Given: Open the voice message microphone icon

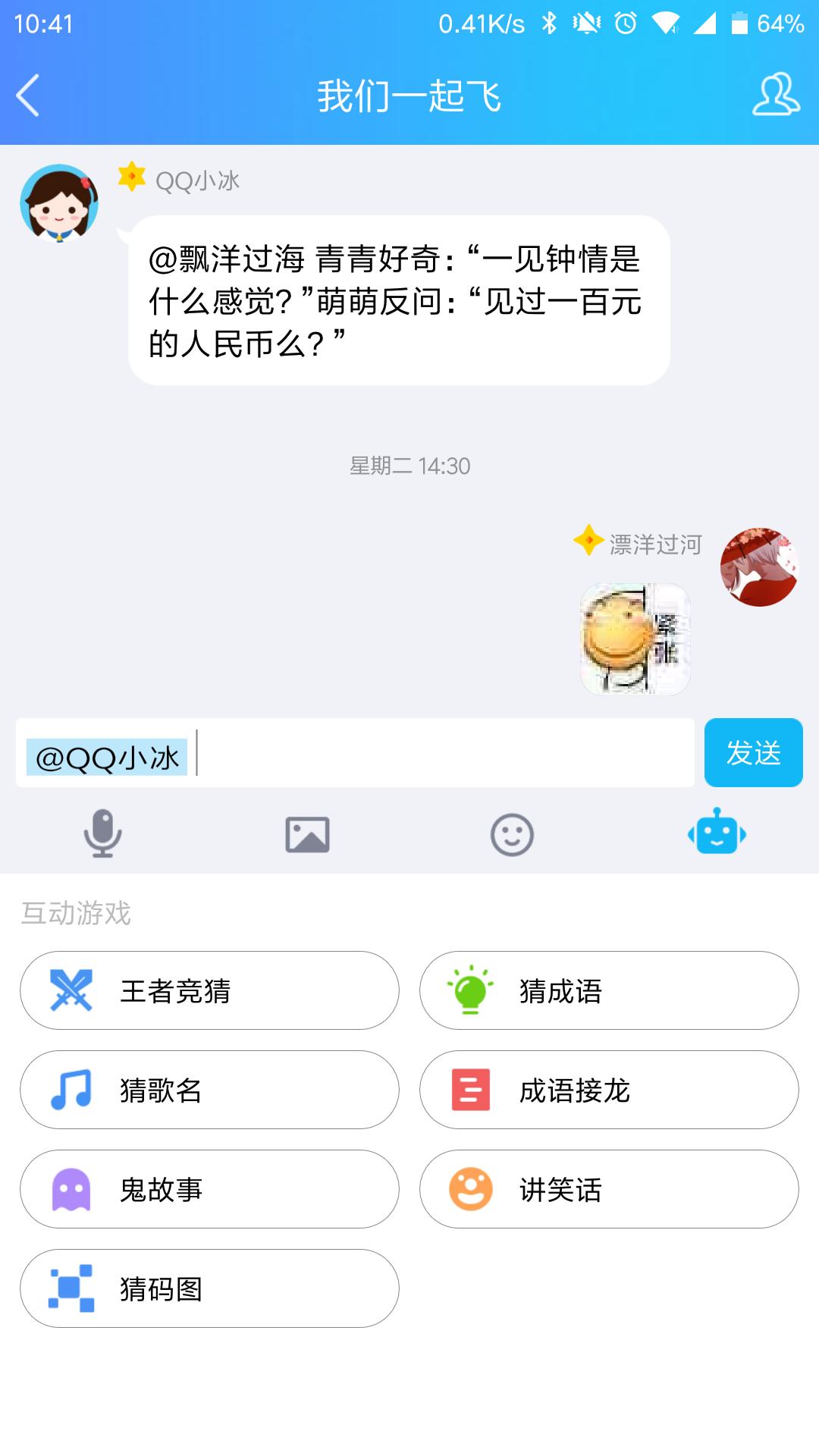Looking at the screenshot, I should [102, 834].
